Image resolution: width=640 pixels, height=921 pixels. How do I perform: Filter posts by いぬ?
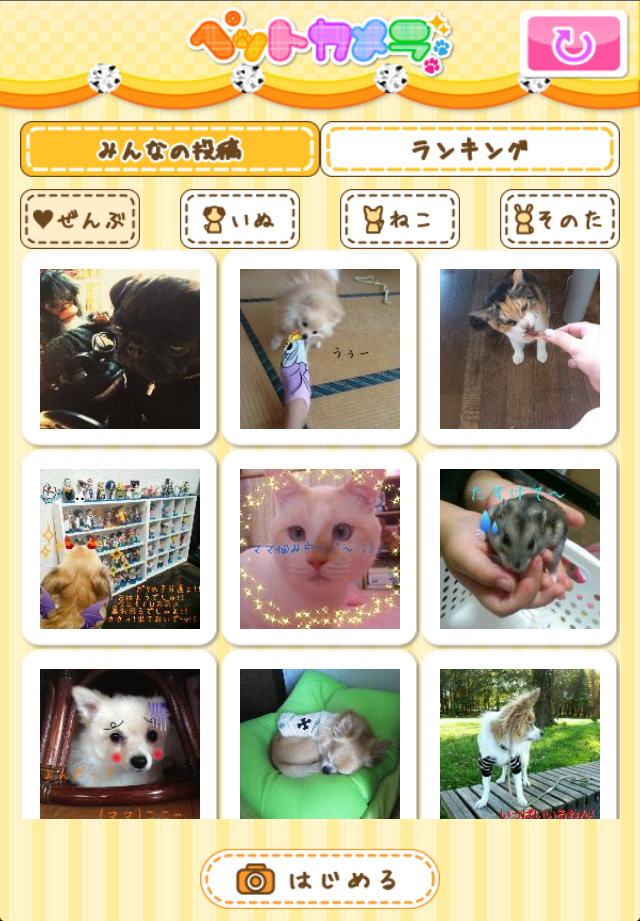point(240,219)
